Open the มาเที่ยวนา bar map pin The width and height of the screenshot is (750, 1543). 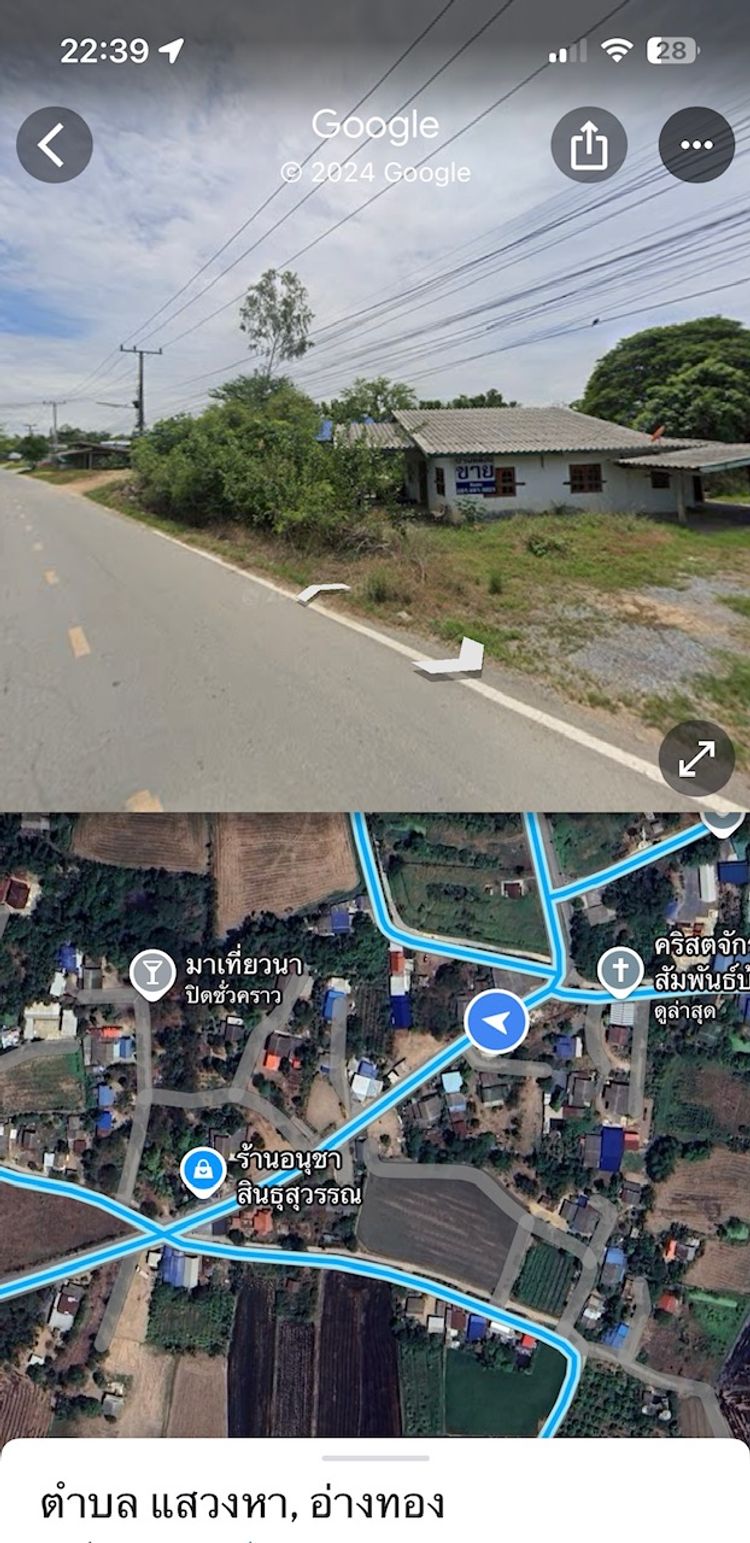click(x=152, y=973)
